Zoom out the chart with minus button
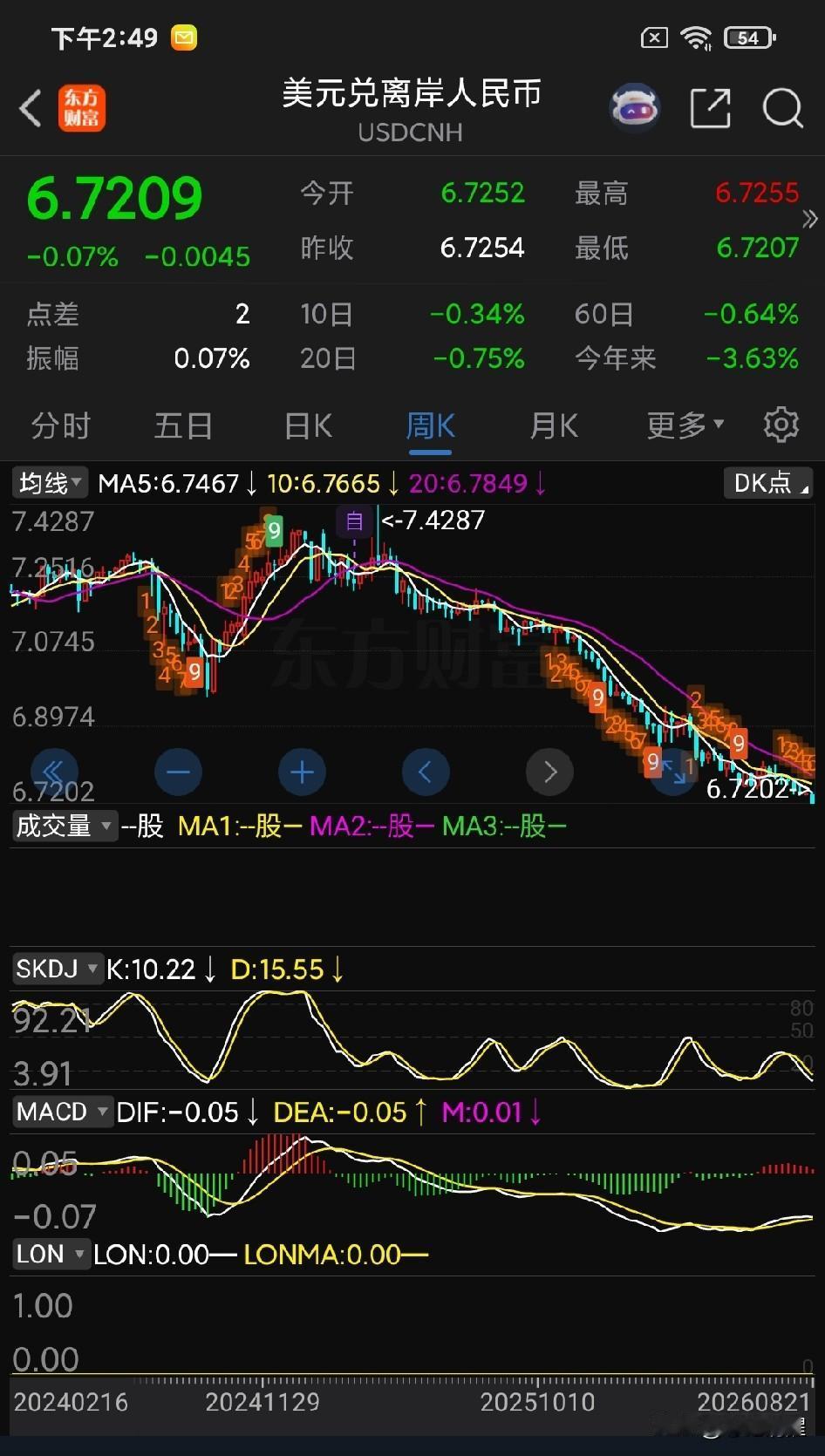 [178, 772]
